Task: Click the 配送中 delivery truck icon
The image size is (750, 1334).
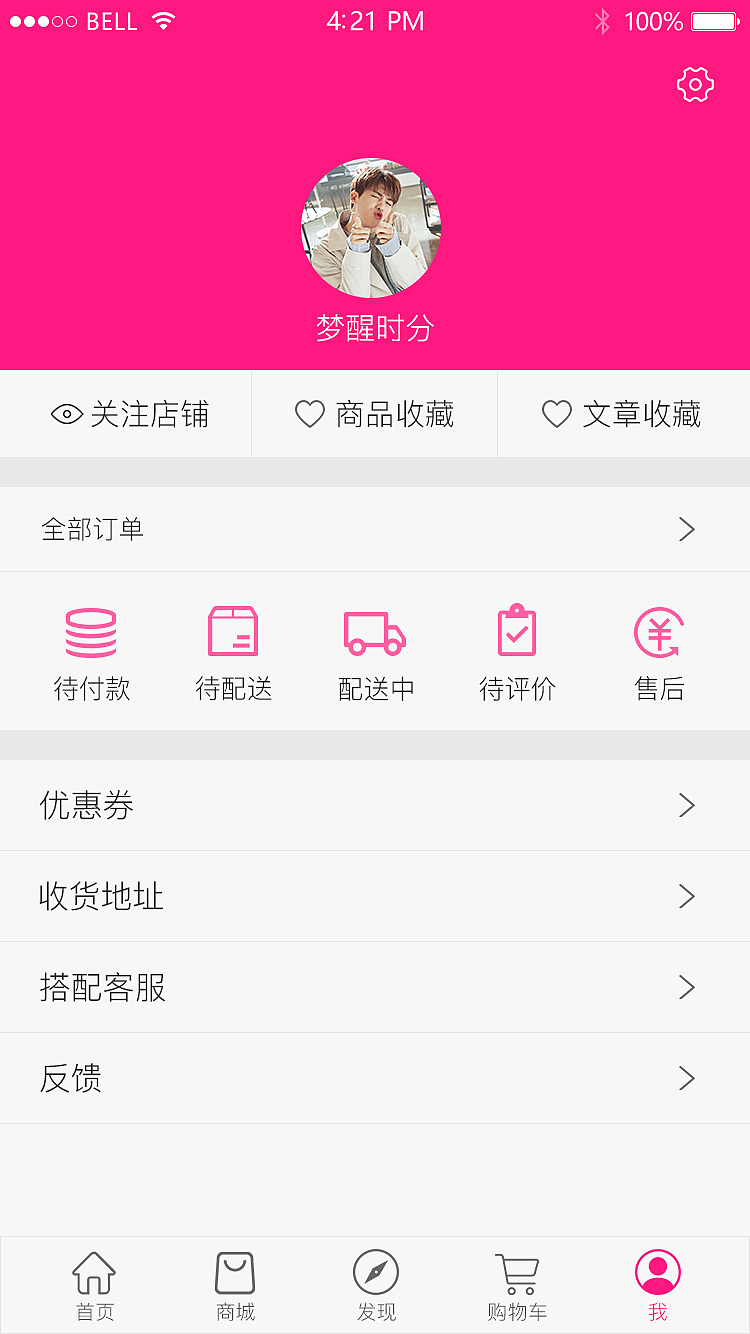Action: click(x=375, y=632)
